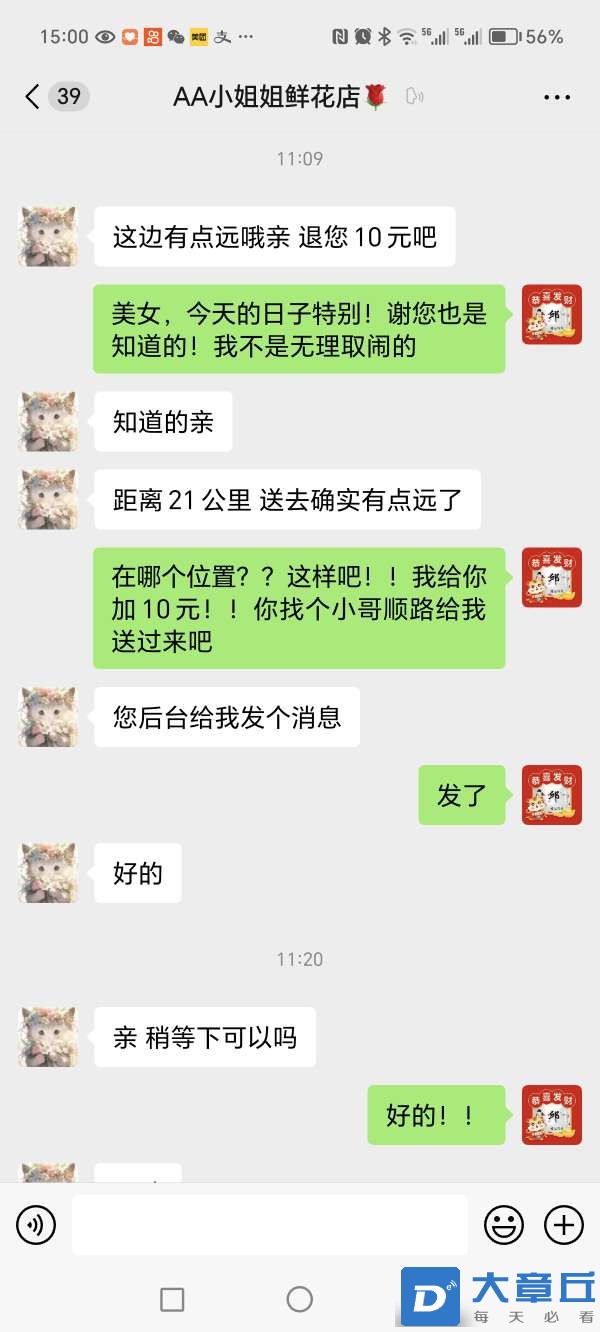
Task: Open the three-dot chat options menu
Action: (557, 97)
